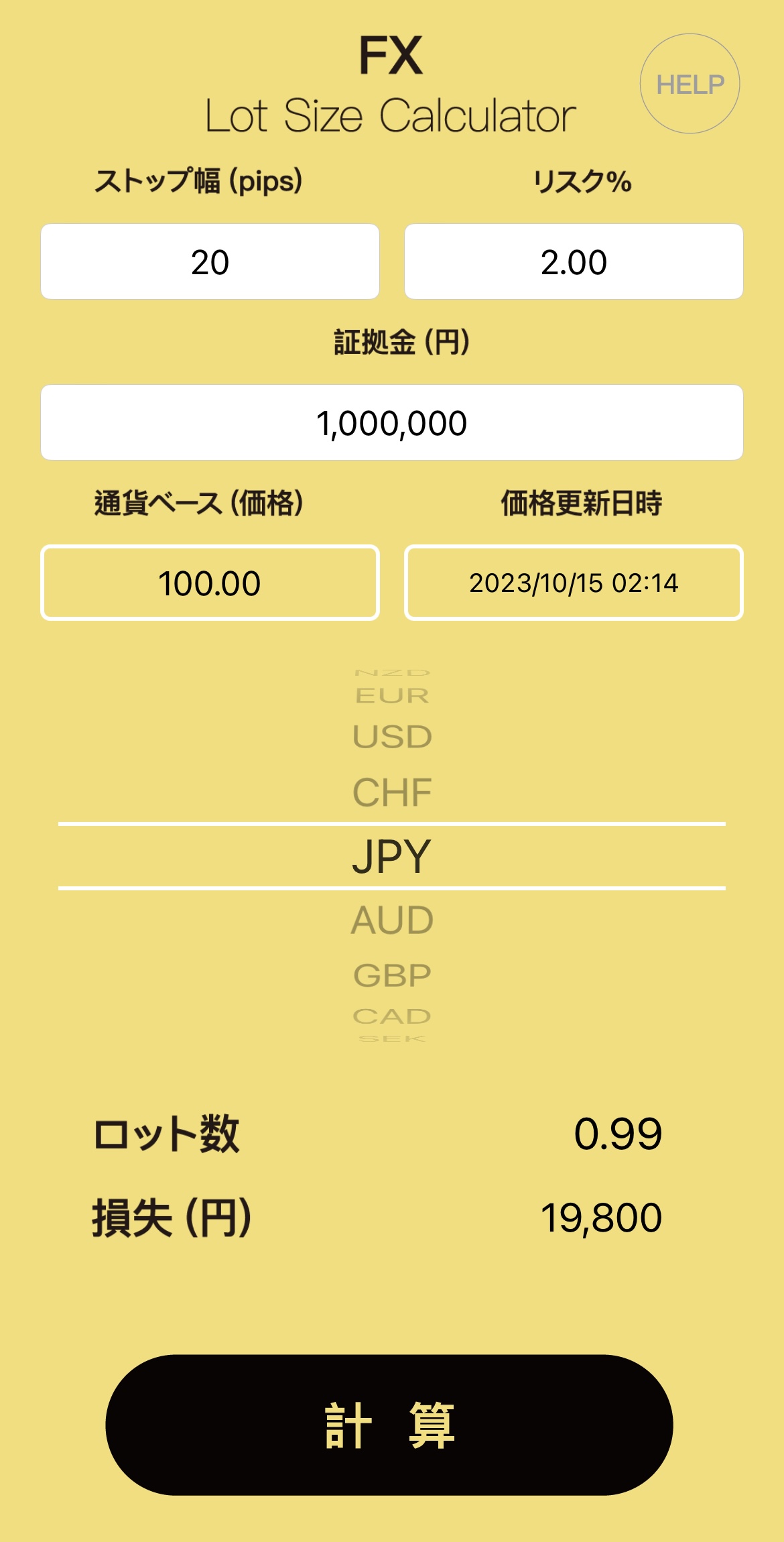The image size is (784, 1542).
Task: Choose GBP in the currency picker
Action: (x=392, y=975)
